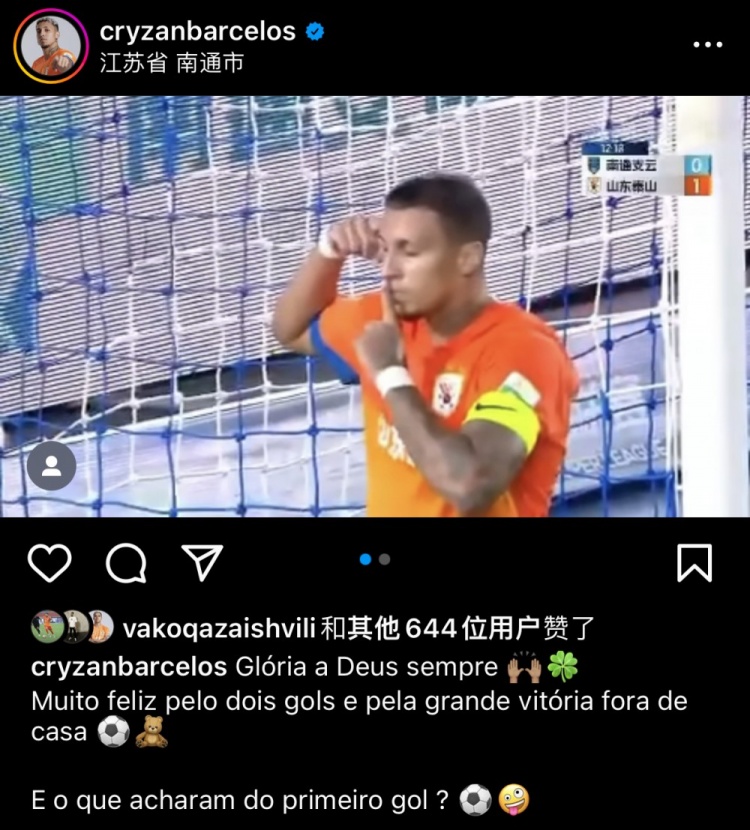Image resolution: width=750 pixels, height=830 pixels.
Task: Share the post via paper plane
Action: [x=203, y=563]
